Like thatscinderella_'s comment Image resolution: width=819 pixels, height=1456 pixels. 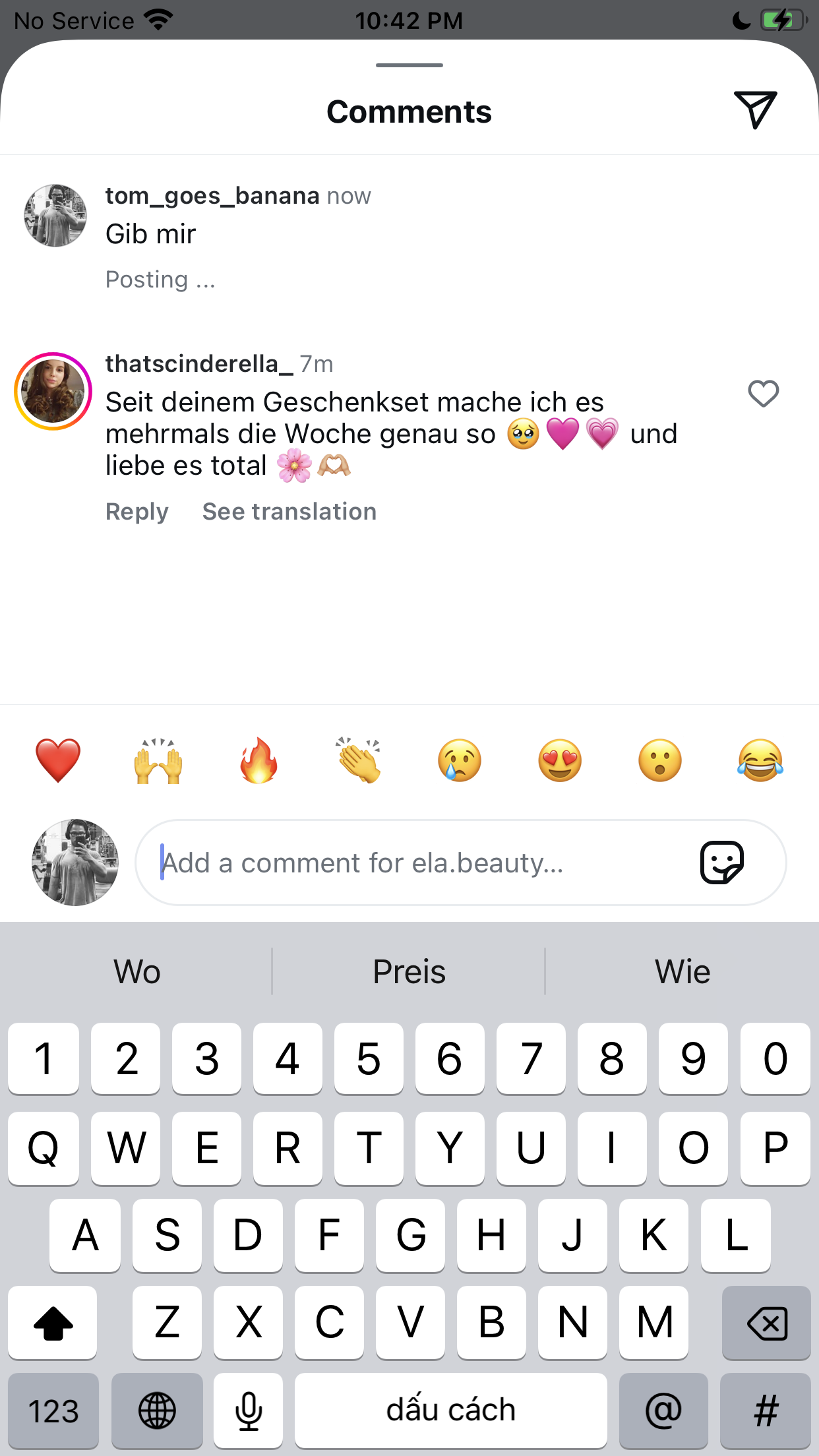(763, 394)
